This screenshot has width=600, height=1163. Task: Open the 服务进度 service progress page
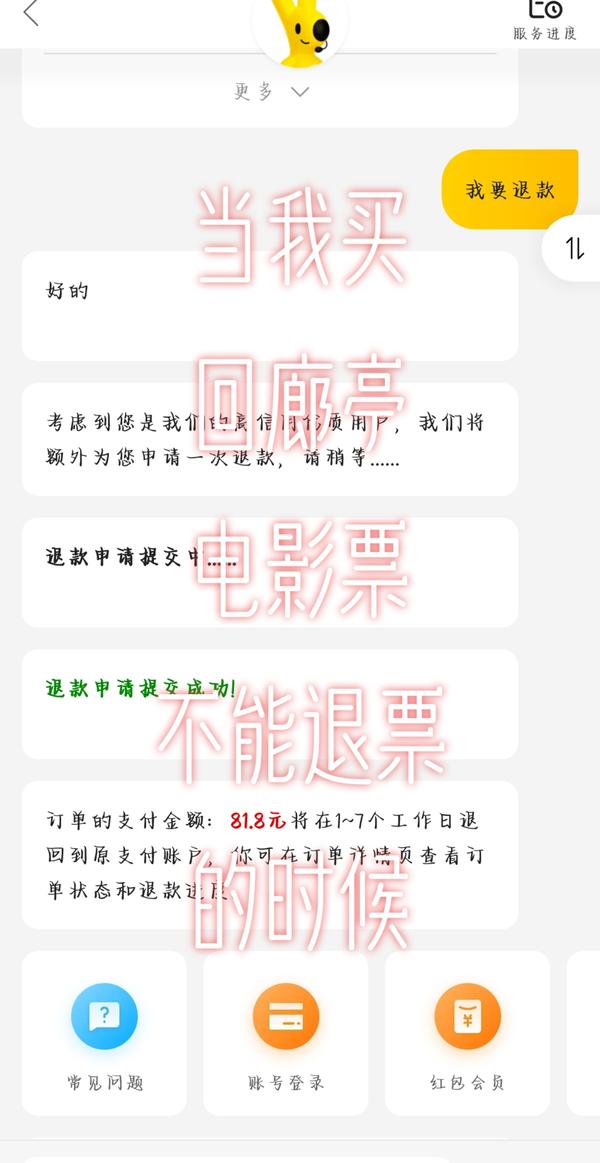point(545,18)
